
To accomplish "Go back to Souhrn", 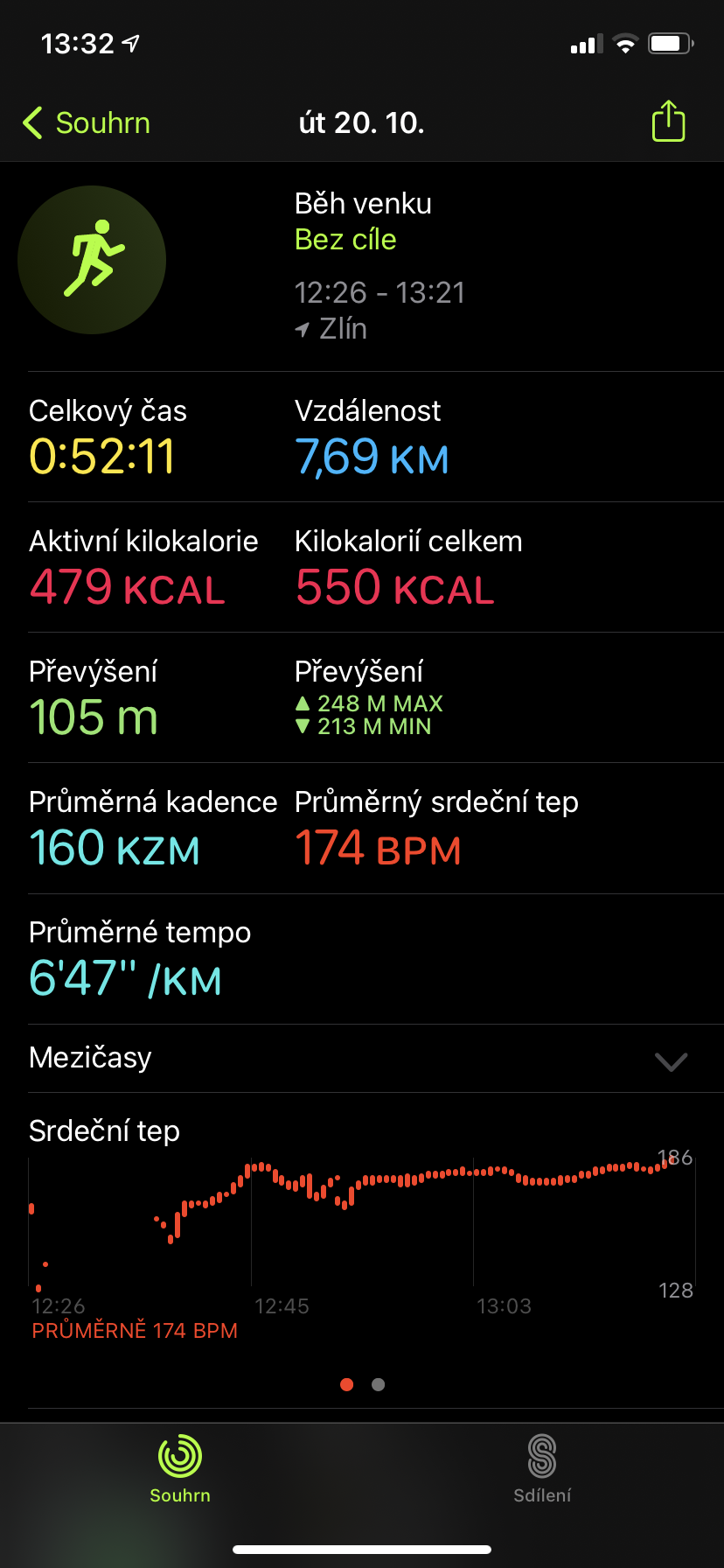I will click(x=87, y=123).
